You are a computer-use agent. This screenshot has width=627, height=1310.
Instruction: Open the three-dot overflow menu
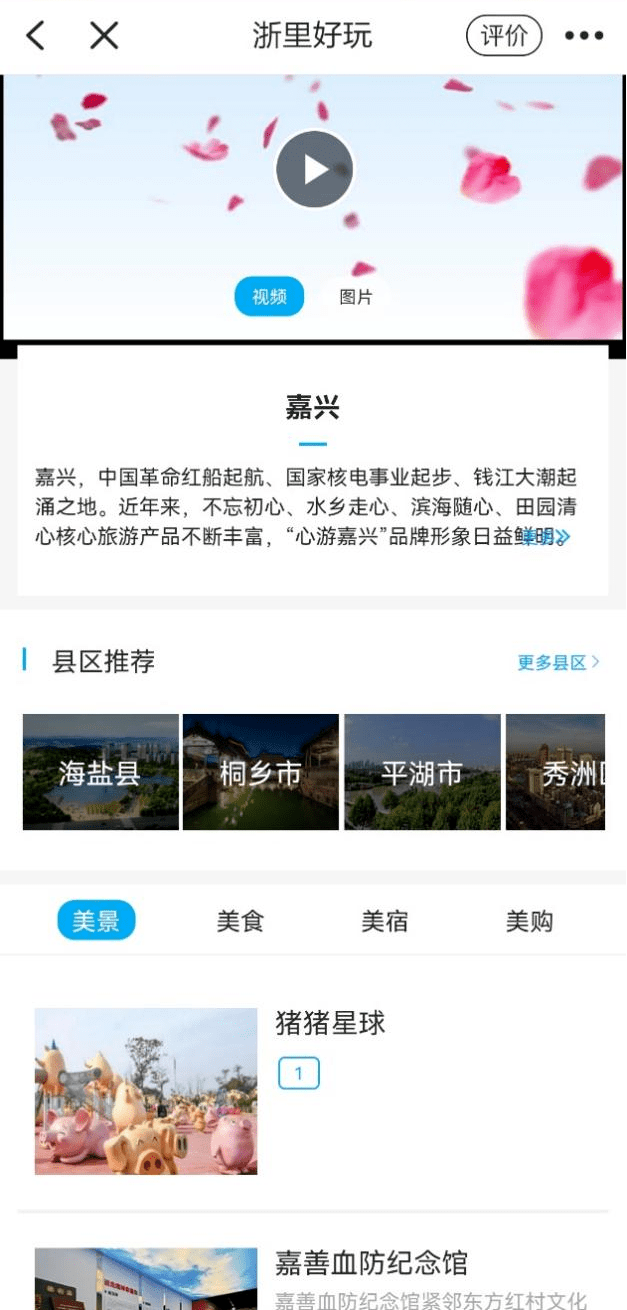tap(584, 36)
